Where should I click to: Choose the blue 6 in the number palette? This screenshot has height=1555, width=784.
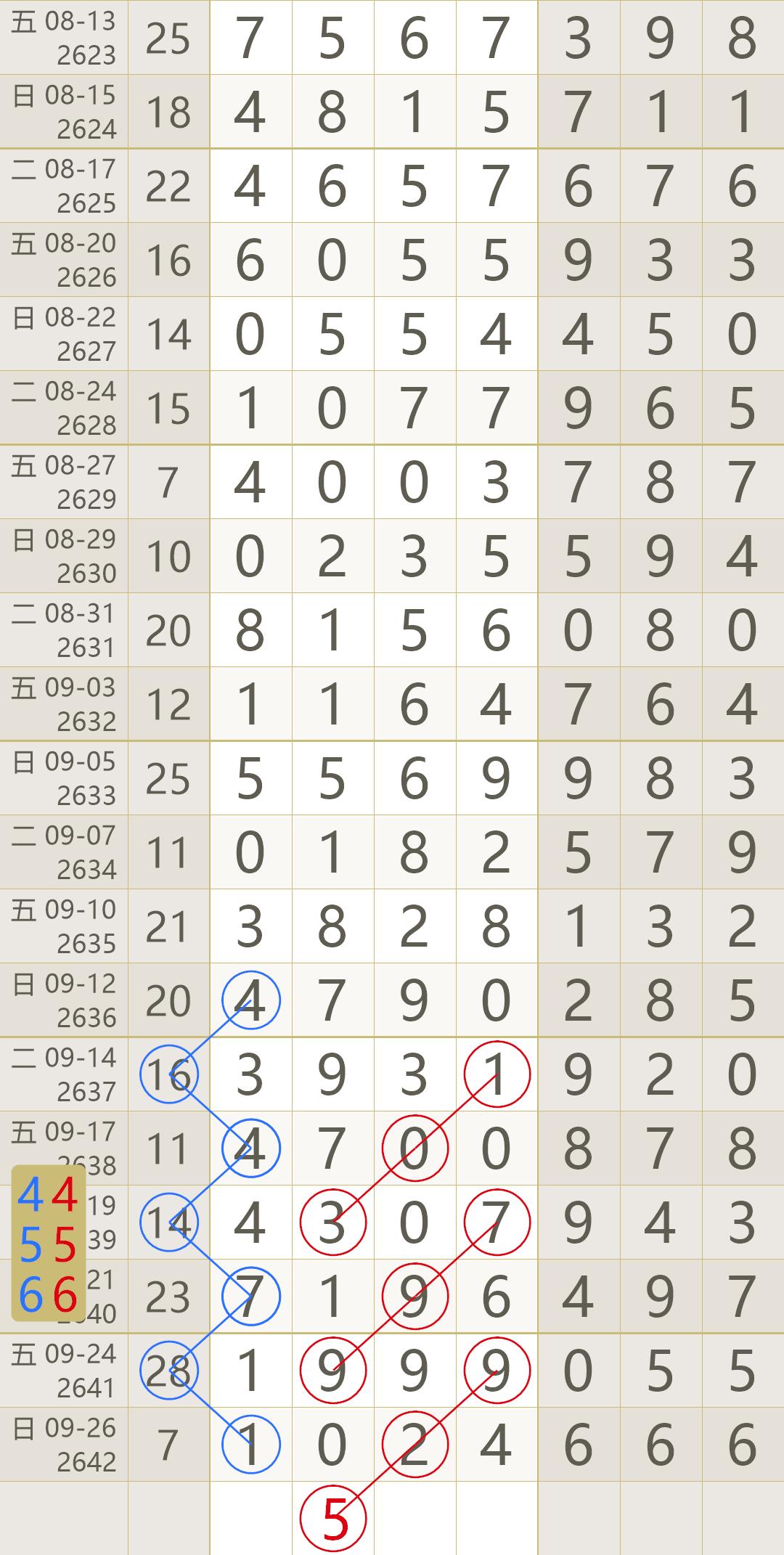[30, 1294]
